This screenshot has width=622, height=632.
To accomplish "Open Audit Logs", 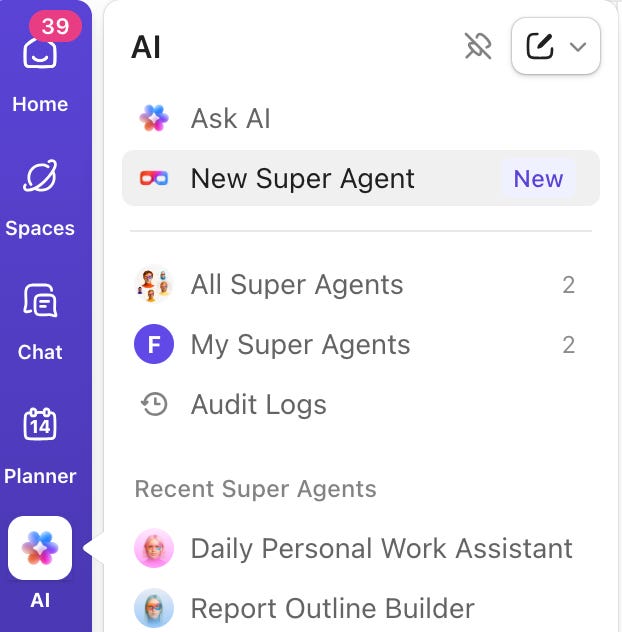I will (258, 405).
